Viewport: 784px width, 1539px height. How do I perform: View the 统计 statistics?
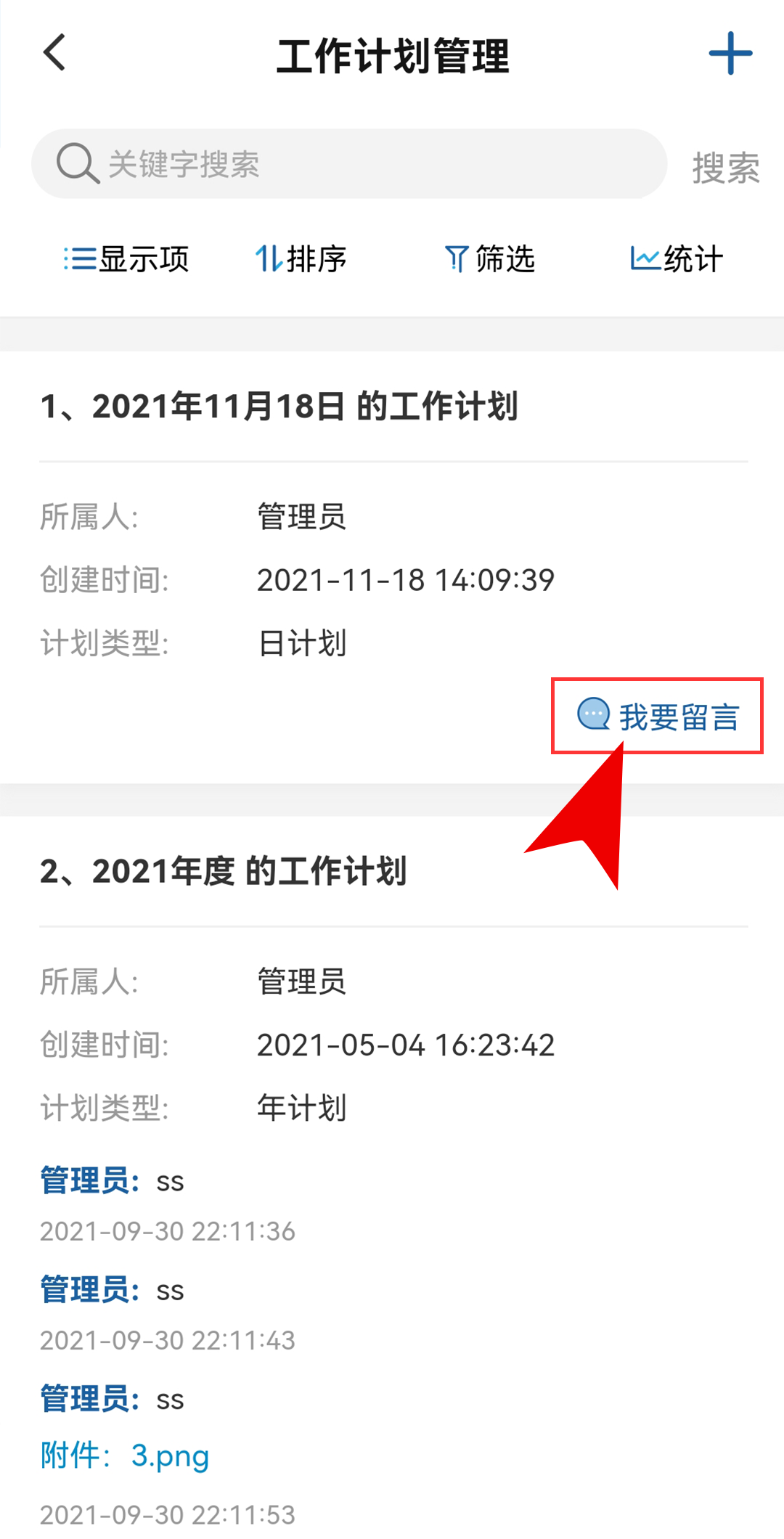click(677, 259)
